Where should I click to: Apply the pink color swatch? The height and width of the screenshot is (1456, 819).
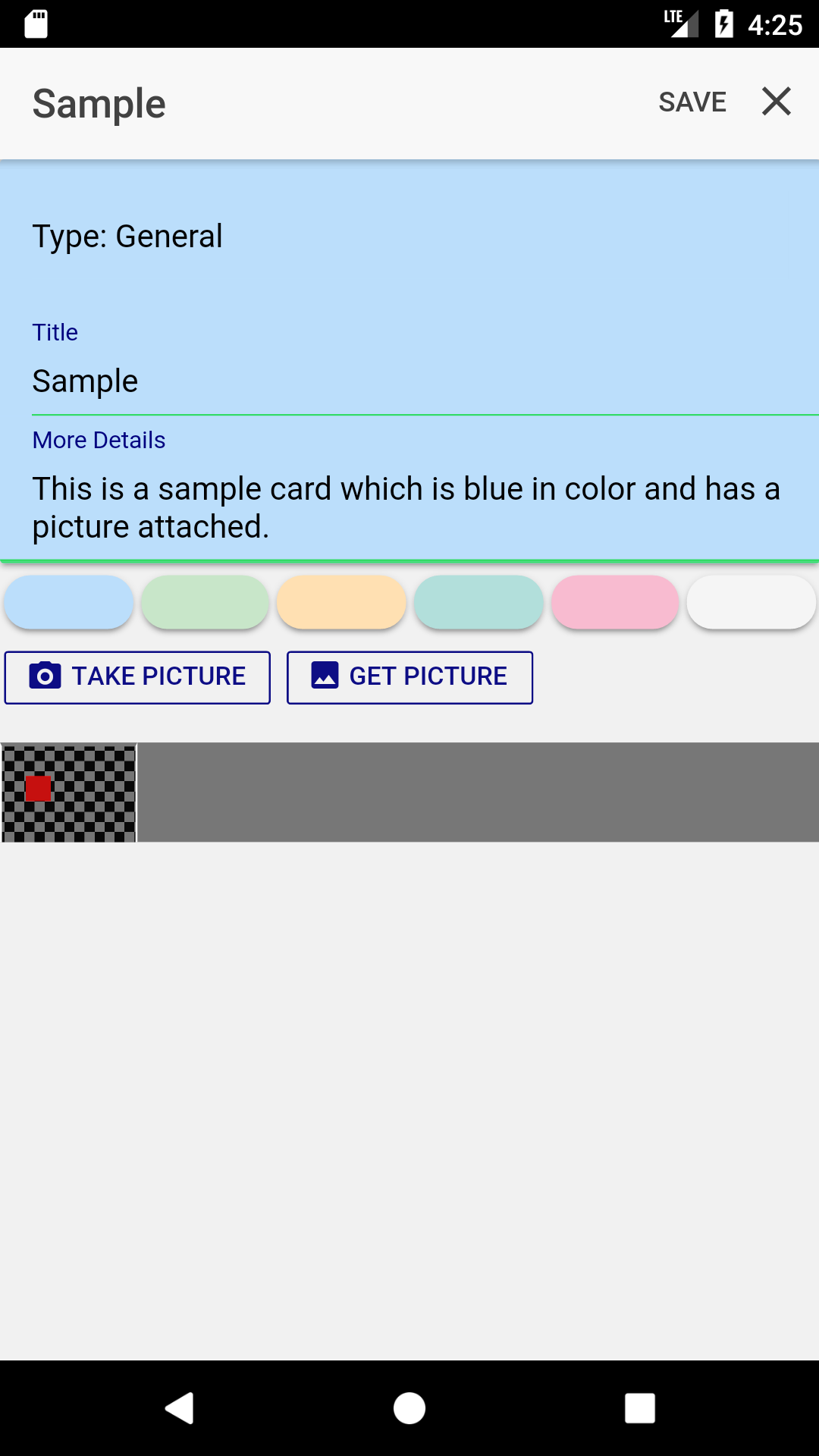(615, 602)
